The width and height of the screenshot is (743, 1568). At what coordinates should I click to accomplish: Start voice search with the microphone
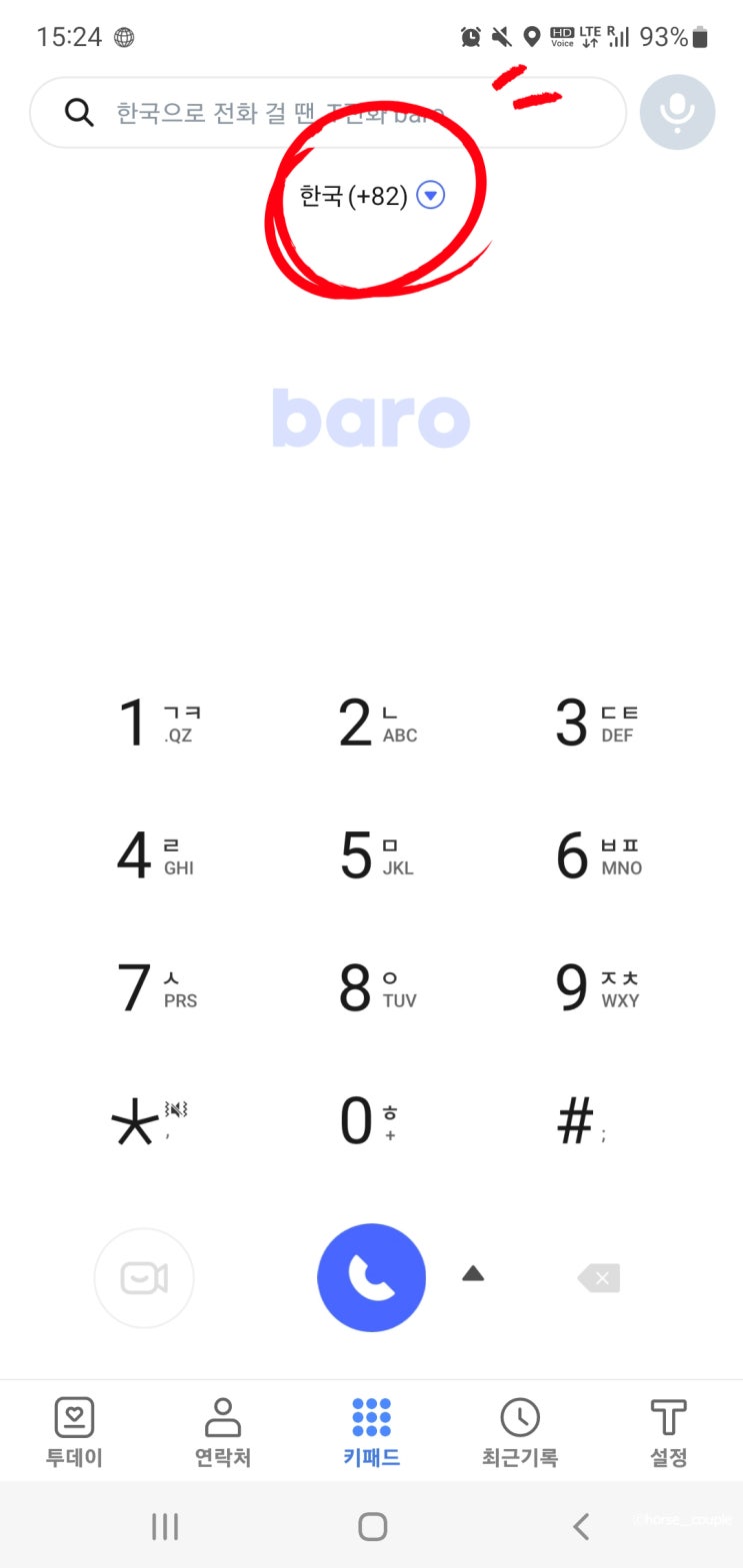click(x=677, y=112)
